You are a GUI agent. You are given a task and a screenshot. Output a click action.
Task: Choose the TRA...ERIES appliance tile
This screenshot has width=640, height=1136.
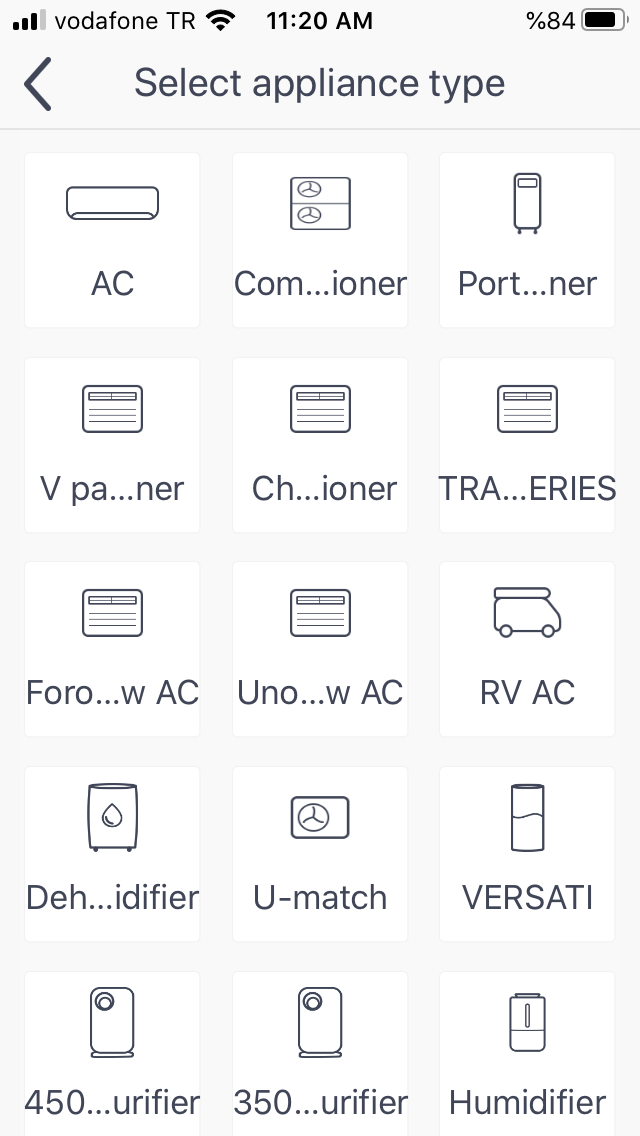click(x=527, y=445)
